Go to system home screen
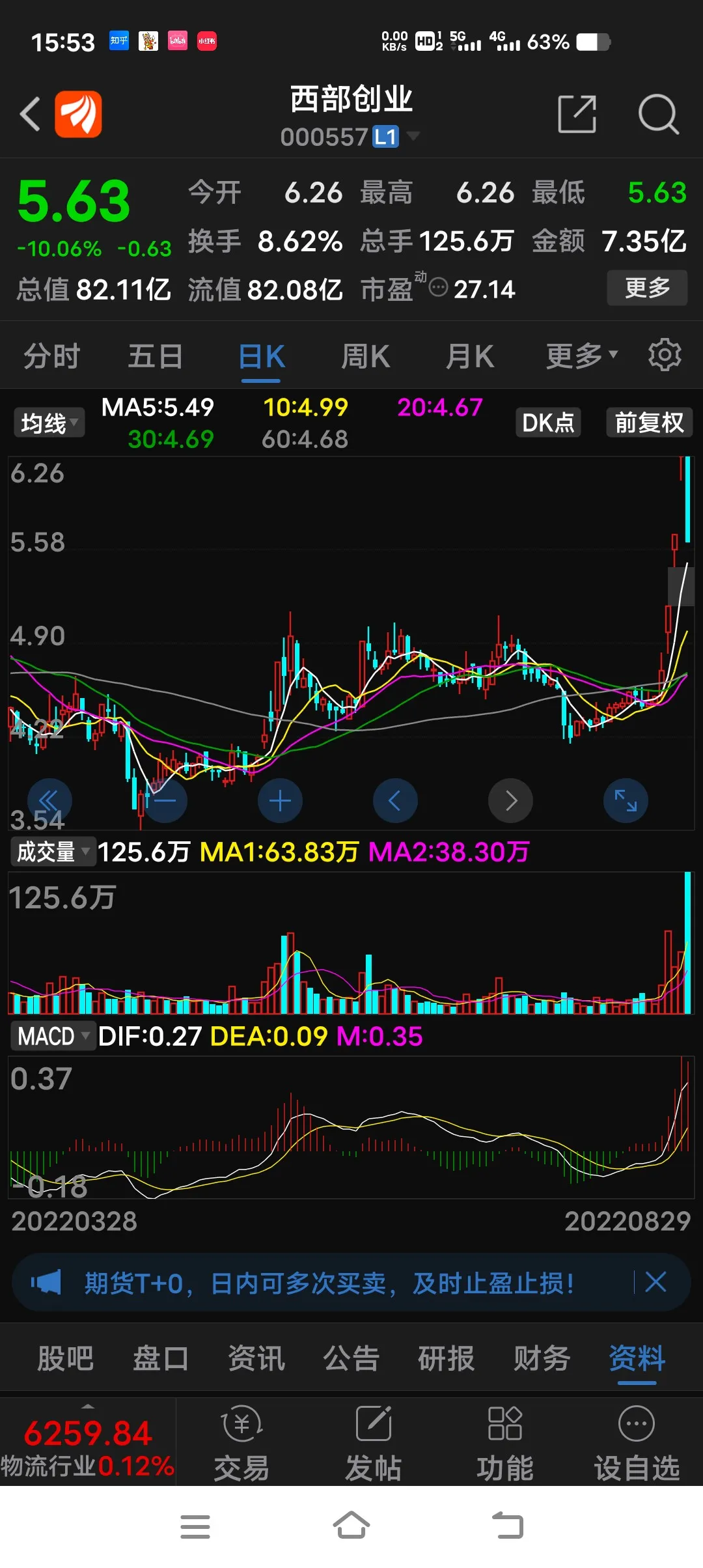The image size is (703, 1568). (x=351, y=1526)
